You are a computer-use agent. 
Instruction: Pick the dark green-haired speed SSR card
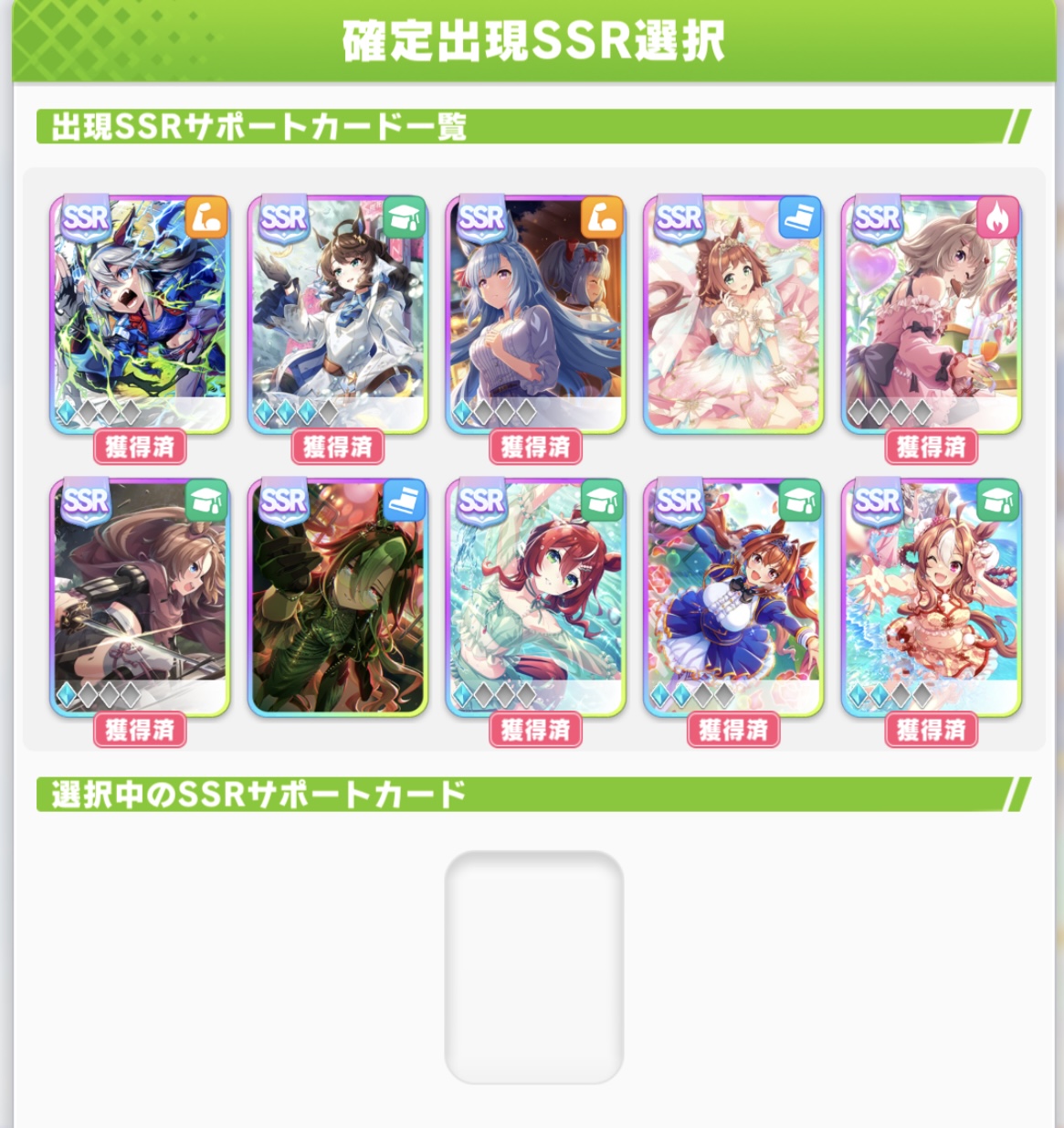[x=337, y=596]
